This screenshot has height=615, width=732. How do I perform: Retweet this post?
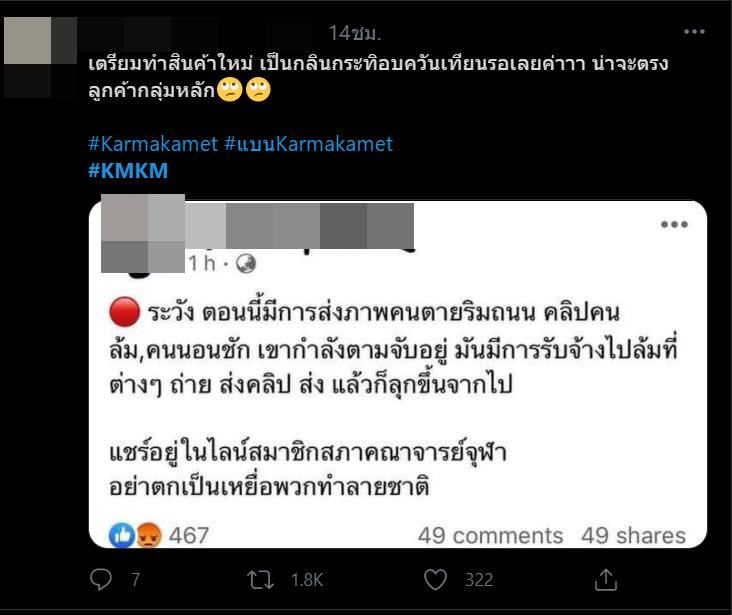[258, 579]
